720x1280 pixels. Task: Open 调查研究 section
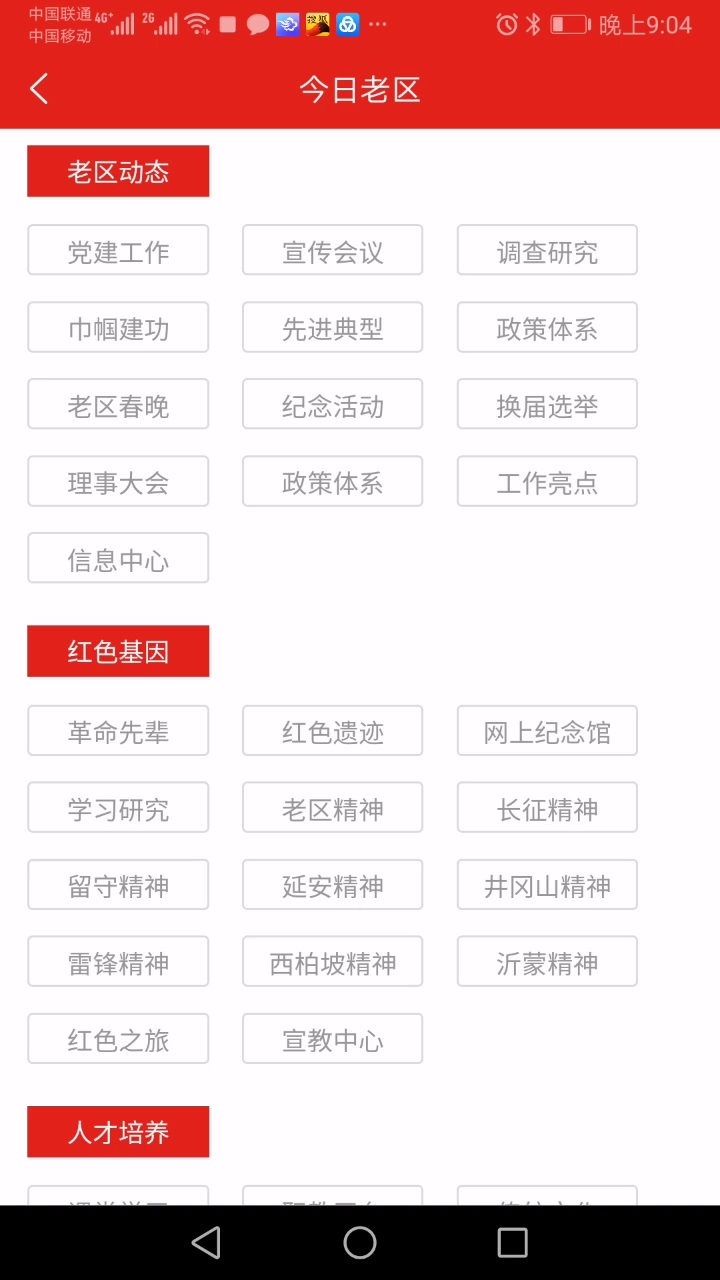pos(547,250)
